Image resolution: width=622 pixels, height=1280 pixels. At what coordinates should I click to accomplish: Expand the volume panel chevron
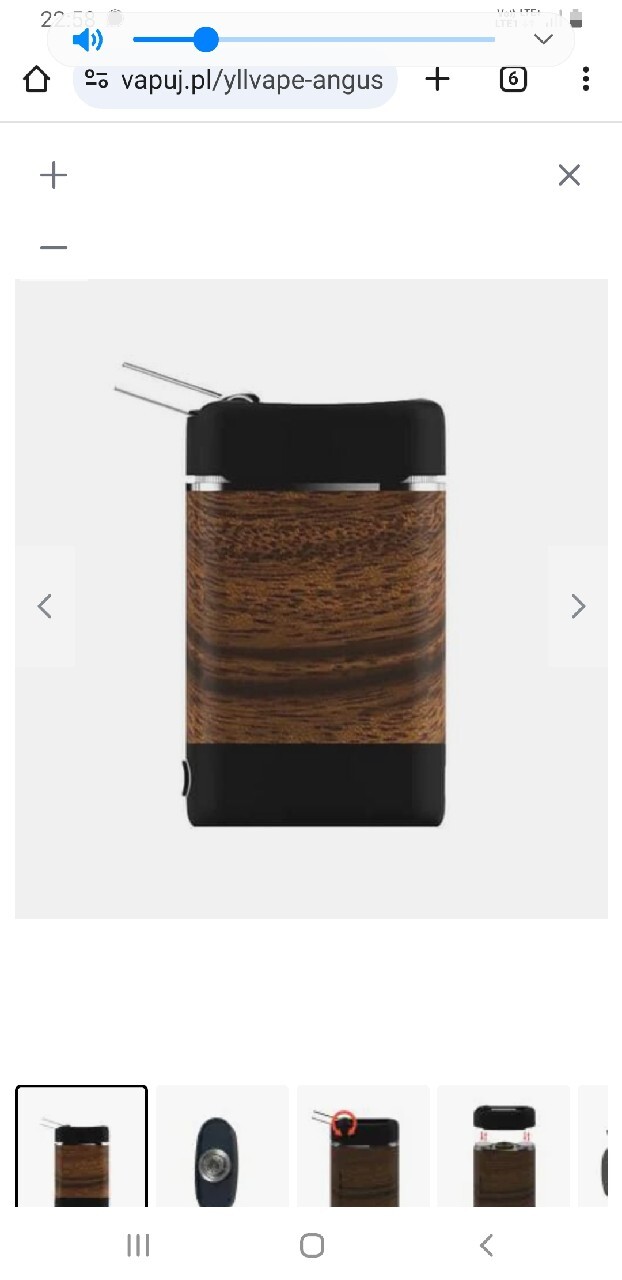pyautogui.click(x=544, y=40)
